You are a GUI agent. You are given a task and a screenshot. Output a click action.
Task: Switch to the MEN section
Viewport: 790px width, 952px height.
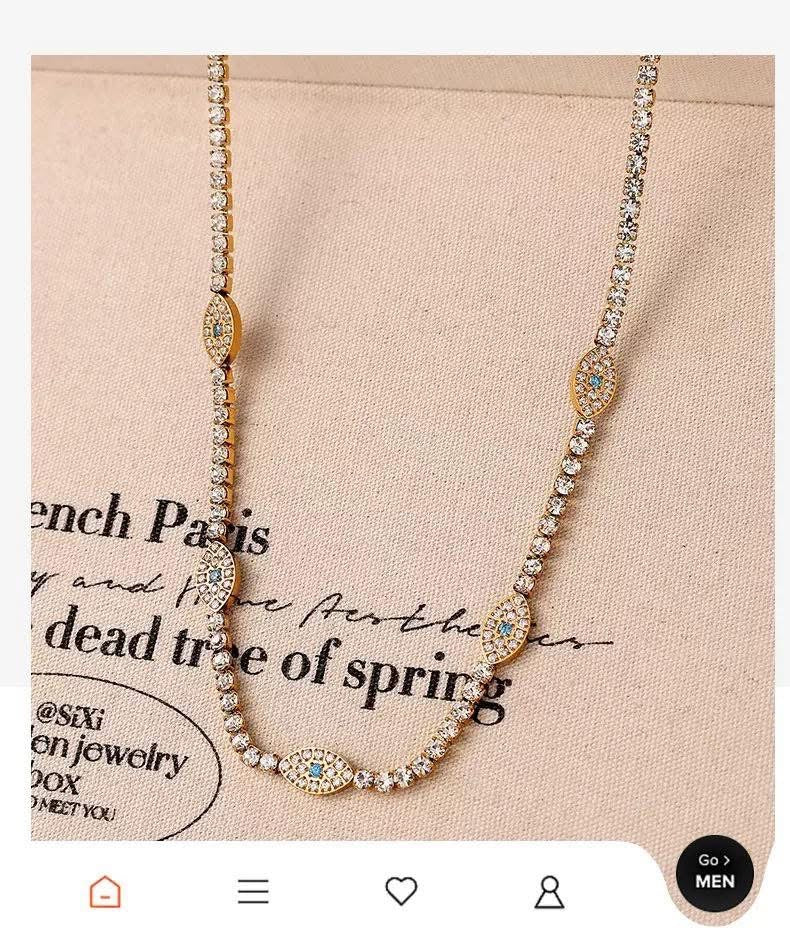[x=714, y=872]
